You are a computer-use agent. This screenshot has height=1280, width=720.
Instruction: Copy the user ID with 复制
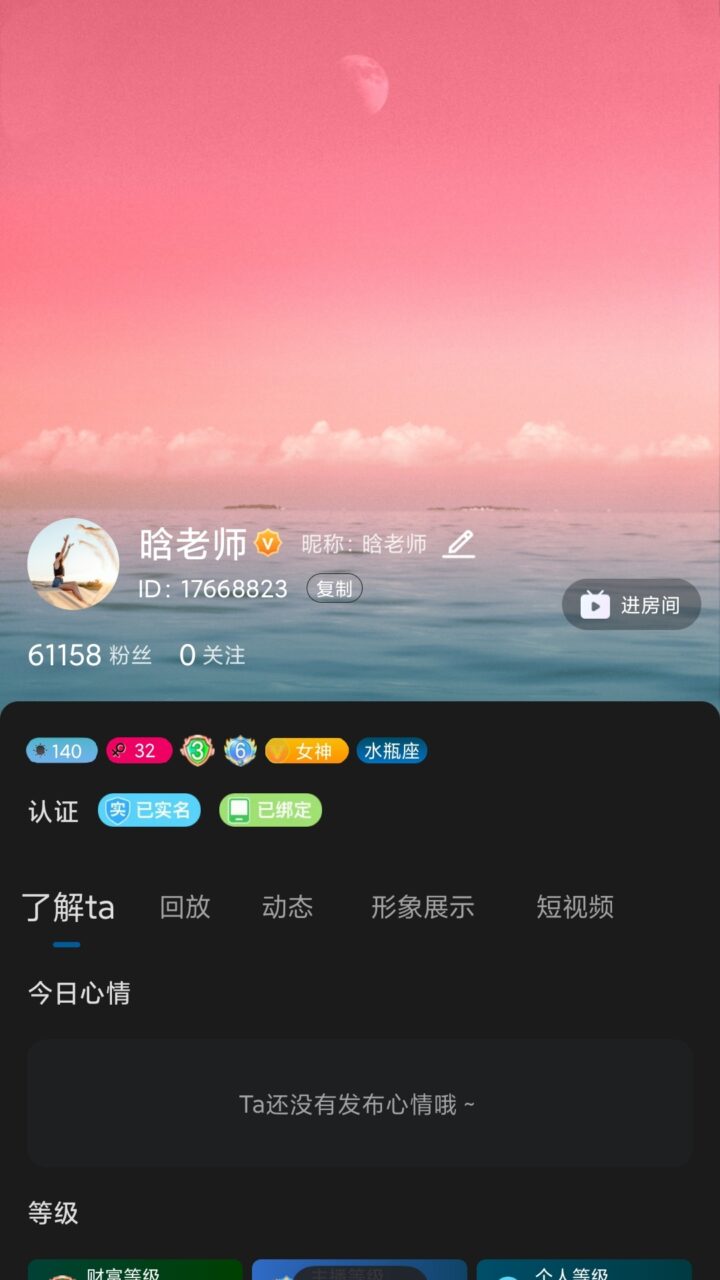334,589
